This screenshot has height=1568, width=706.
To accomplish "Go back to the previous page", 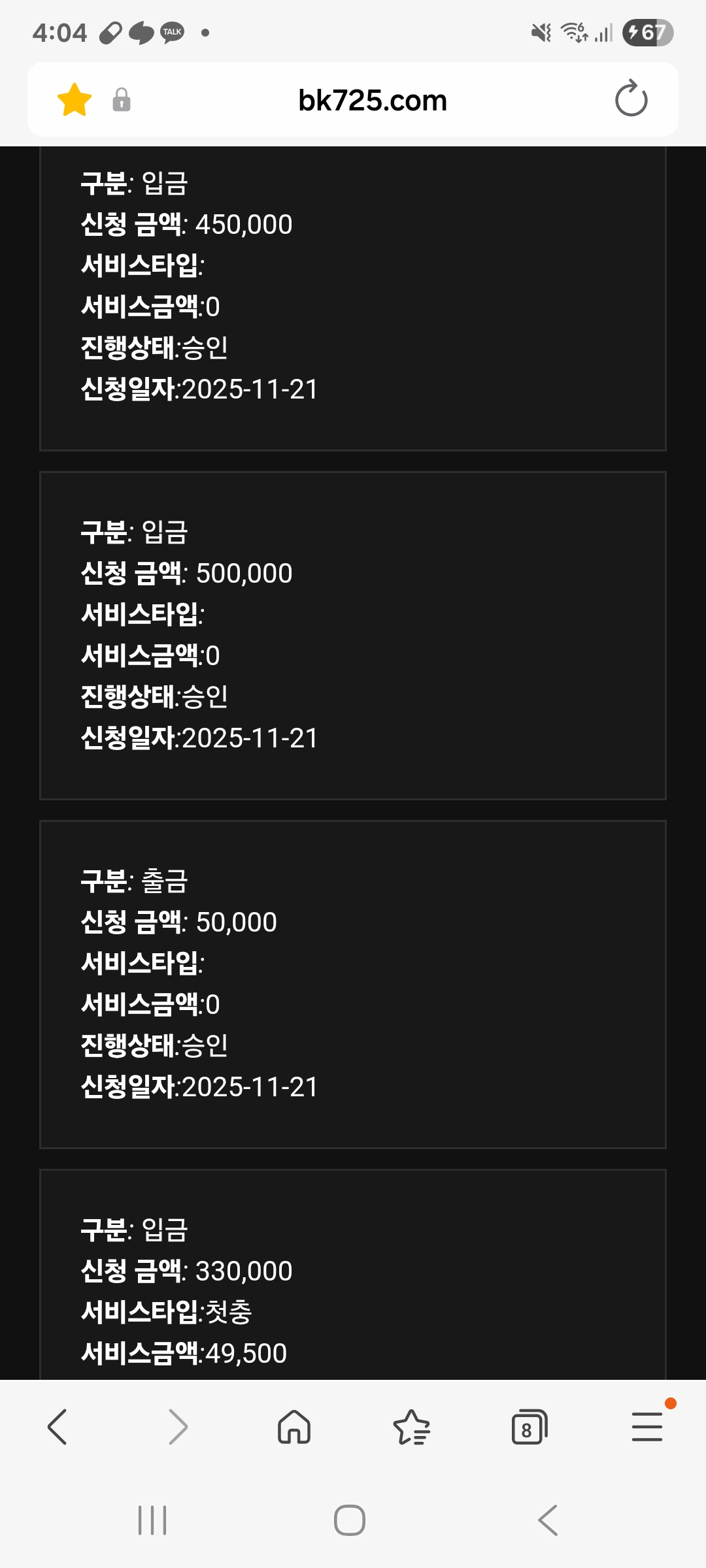I will click(x=58, y=1427).
